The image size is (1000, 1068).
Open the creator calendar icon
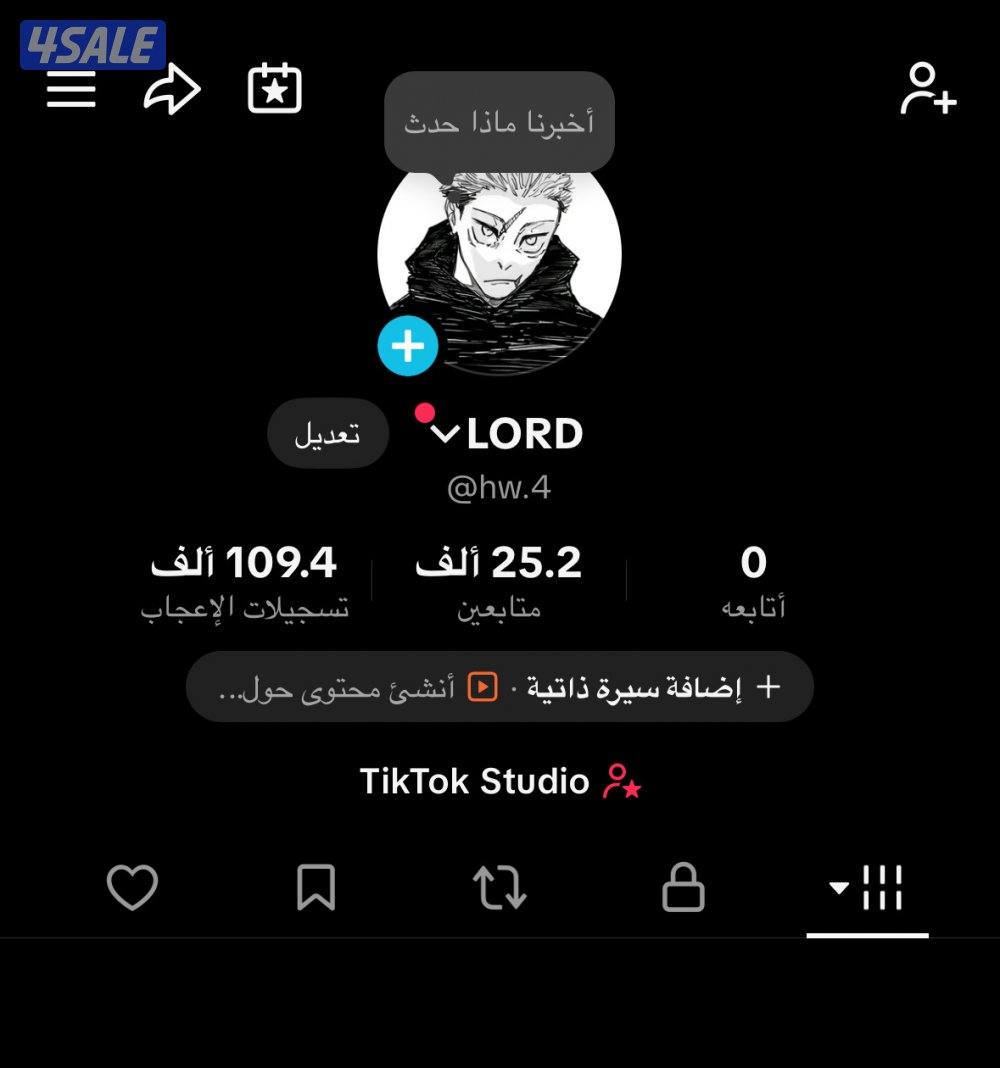pos(273,87)
